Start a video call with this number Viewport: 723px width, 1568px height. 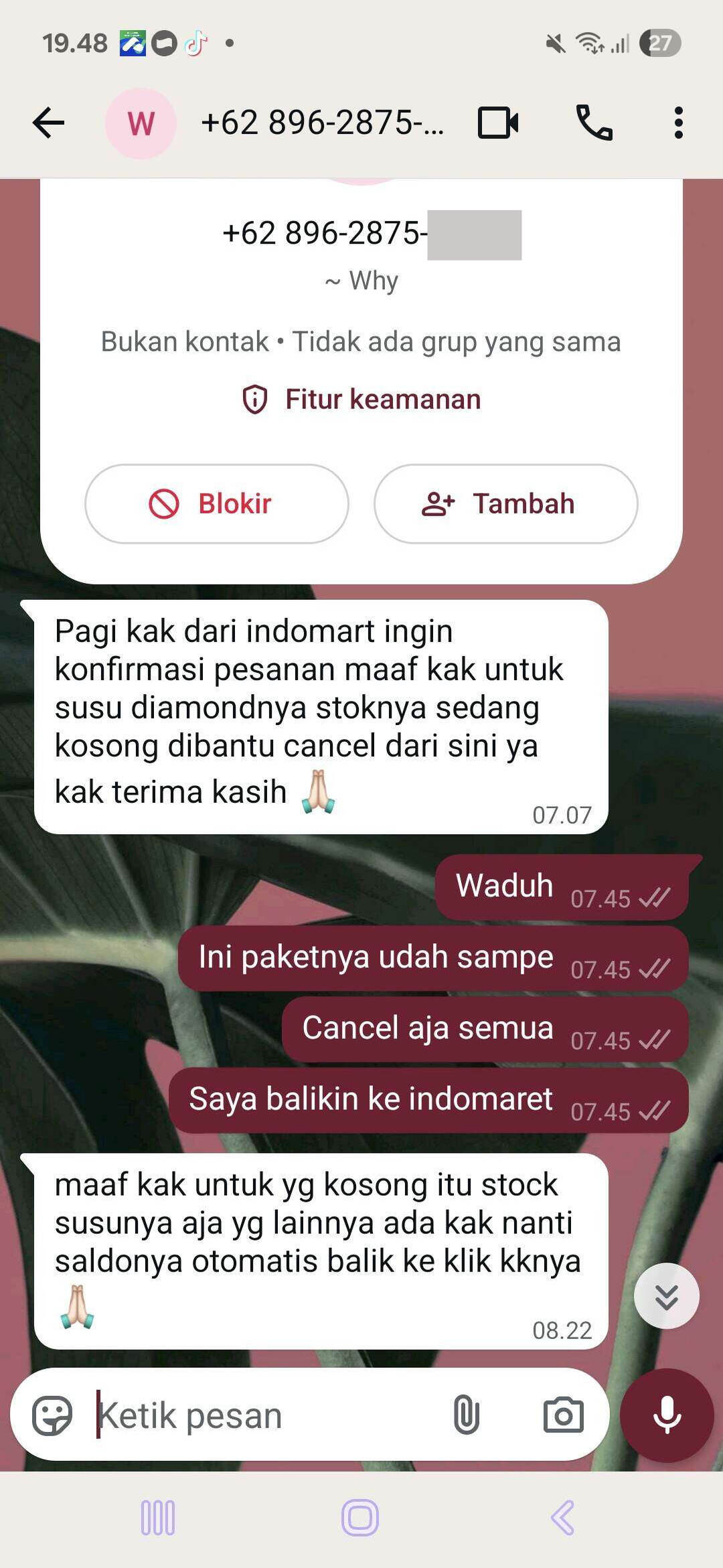(x=497, y=123)
